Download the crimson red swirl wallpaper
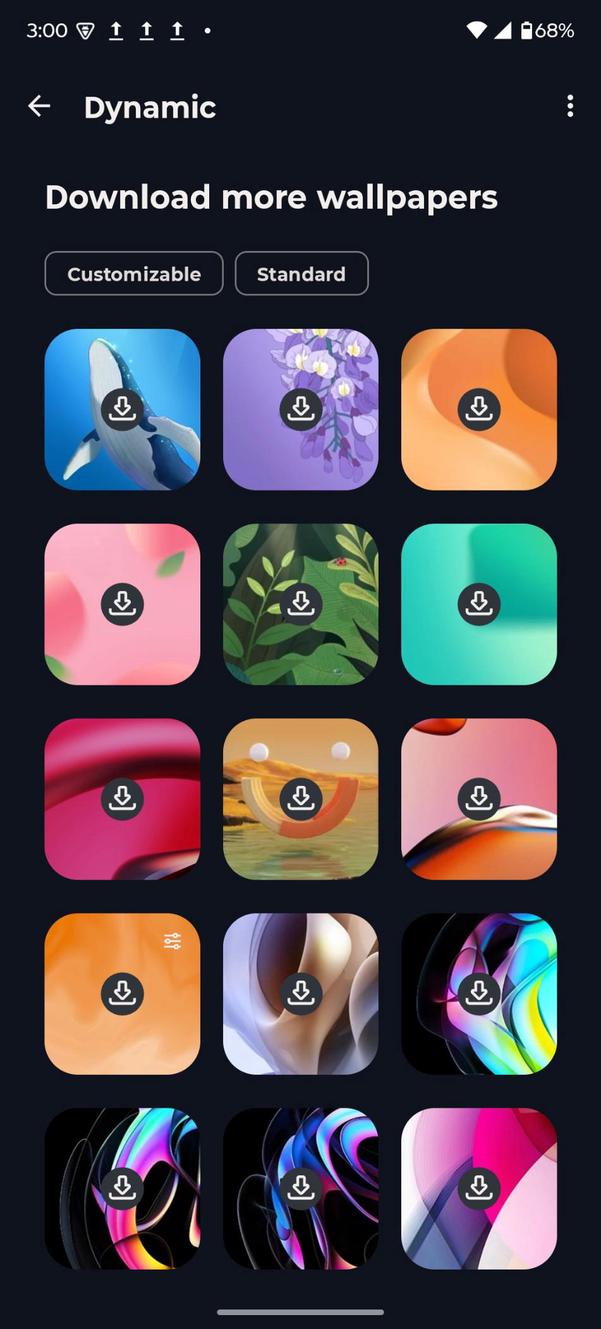 tap(122, 798)
